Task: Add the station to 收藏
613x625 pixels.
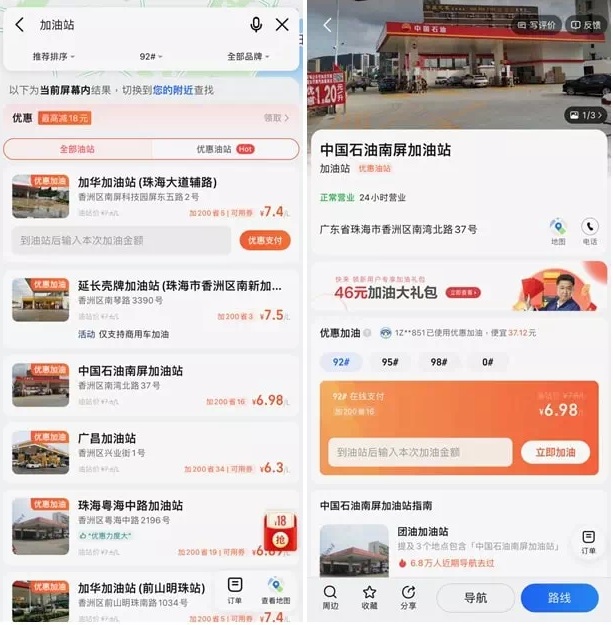Action: pos(369,597)
